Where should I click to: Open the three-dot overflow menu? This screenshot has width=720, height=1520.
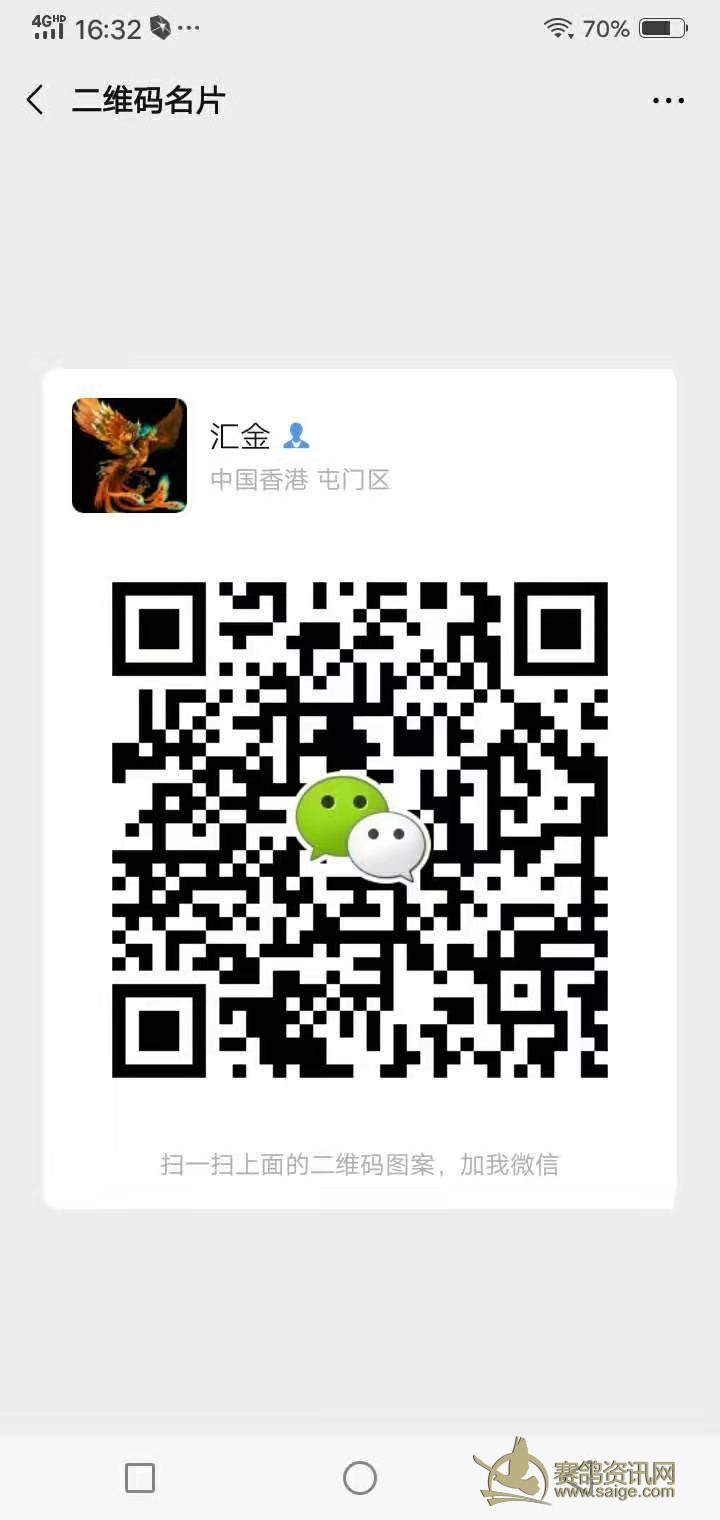point(668,100)
